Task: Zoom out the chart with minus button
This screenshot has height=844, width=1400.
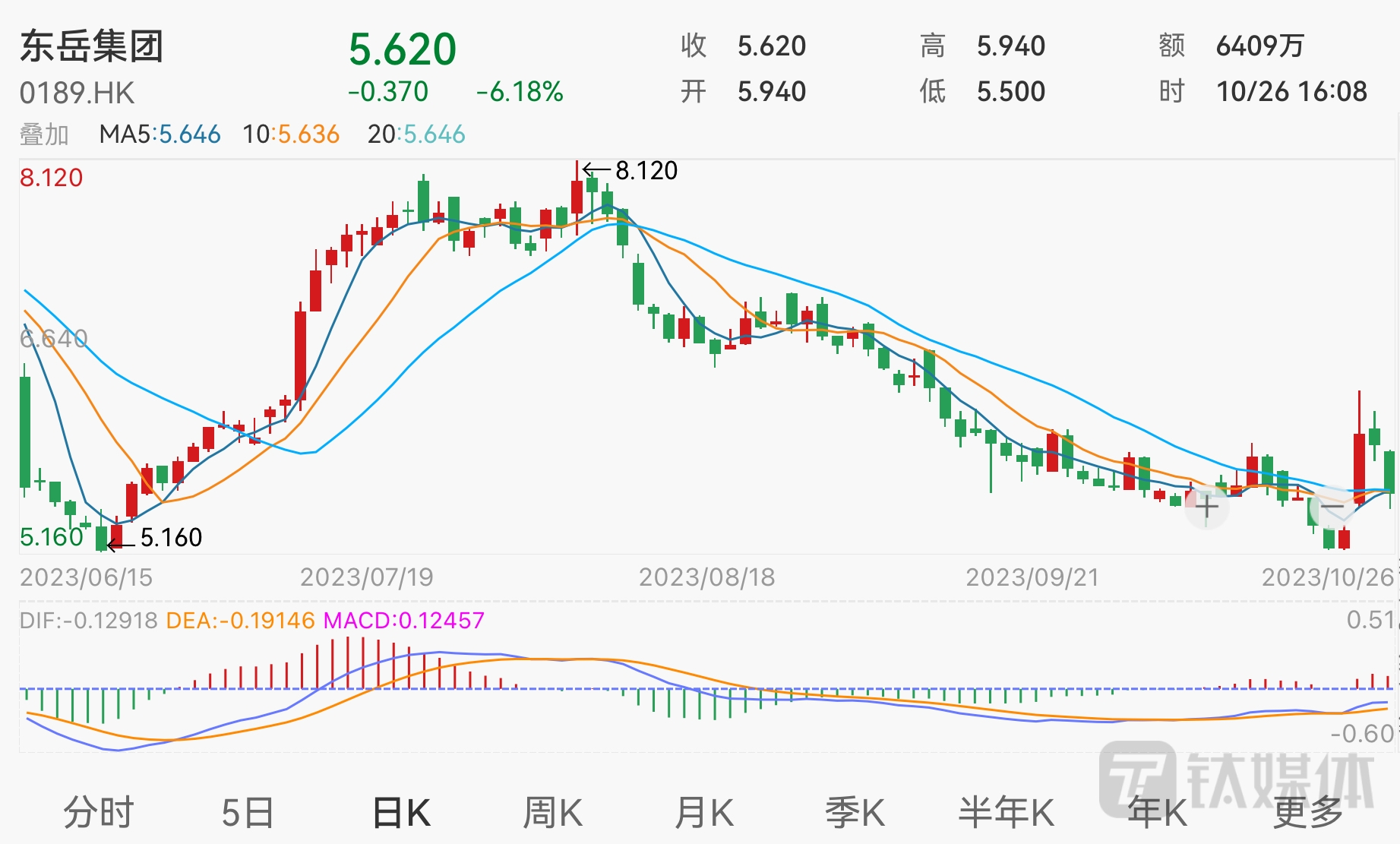Action: [x=1332, y=507]
